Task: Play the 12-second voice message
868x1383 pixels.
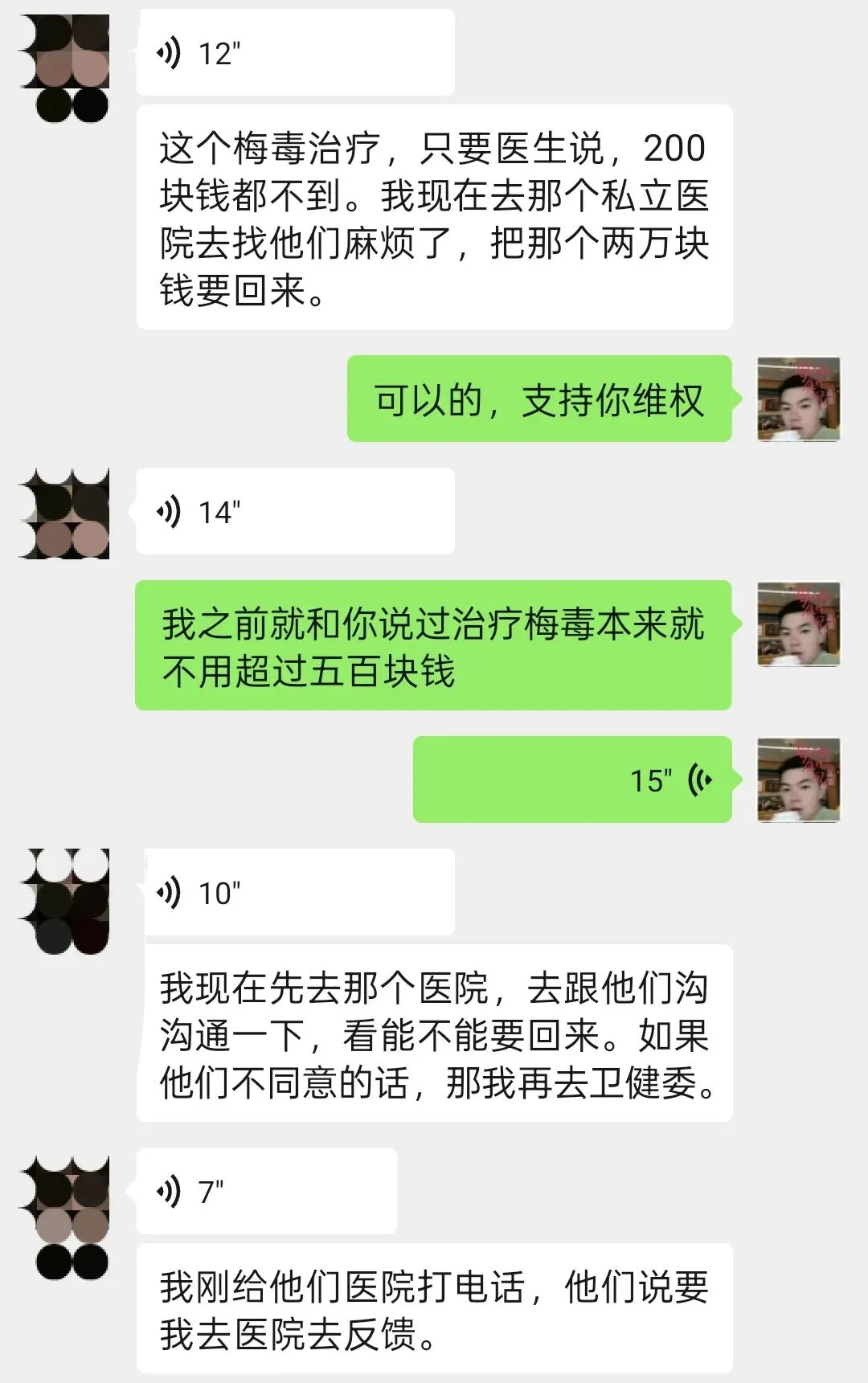Action: pyautogui.click(x=295, y=53)
